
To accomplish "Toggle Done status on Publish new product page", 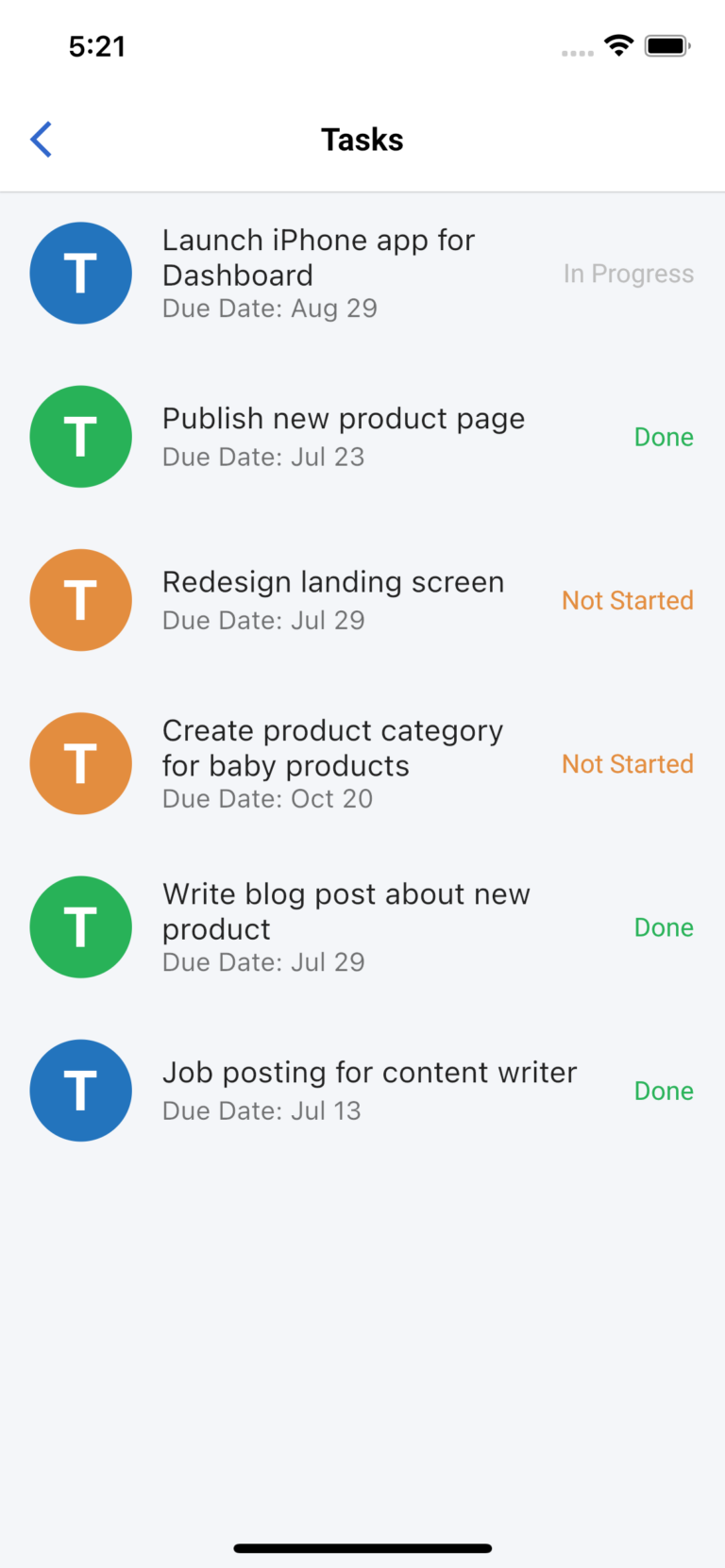I will click(x=664, y=436).
